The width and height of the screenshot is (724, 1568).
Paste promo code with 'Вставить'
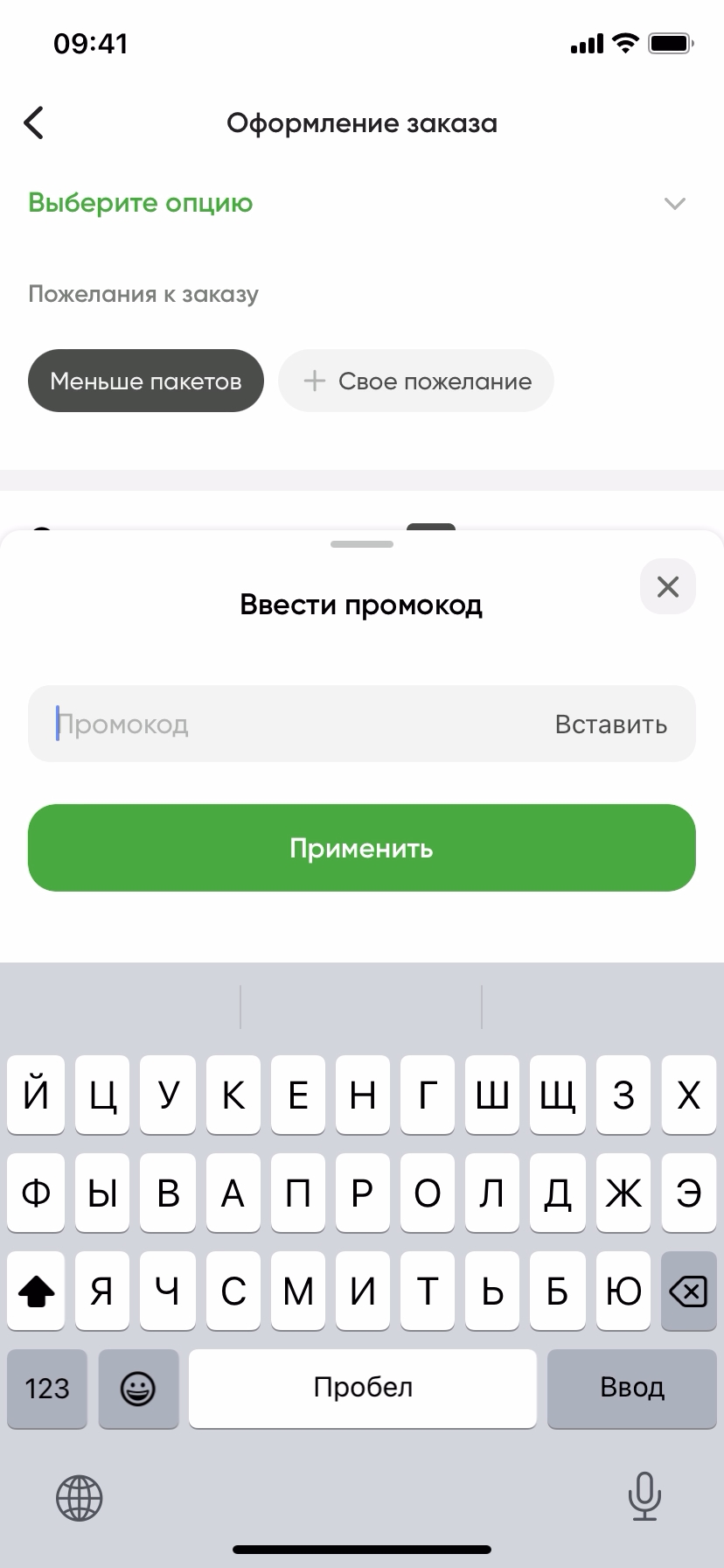610,724
